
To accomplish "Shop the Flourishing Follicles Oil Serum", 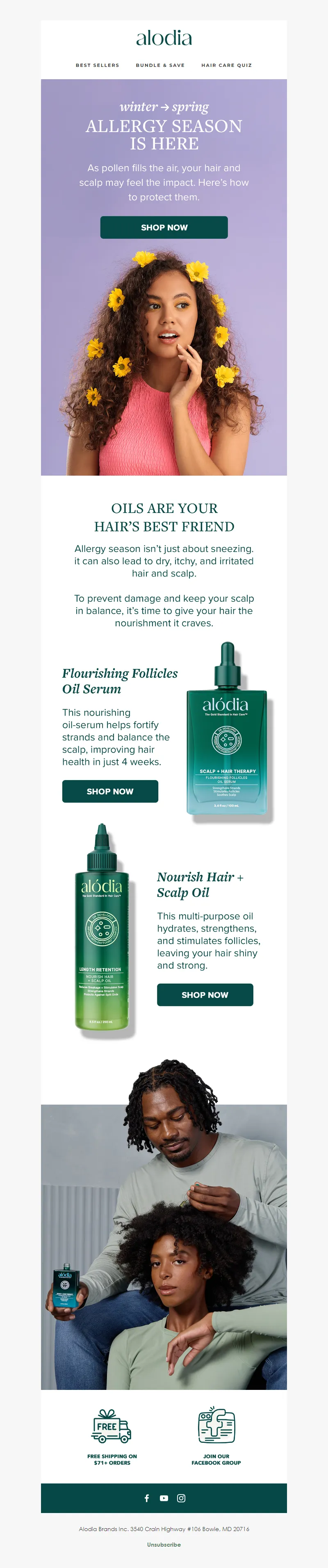I will pos(110,791).
